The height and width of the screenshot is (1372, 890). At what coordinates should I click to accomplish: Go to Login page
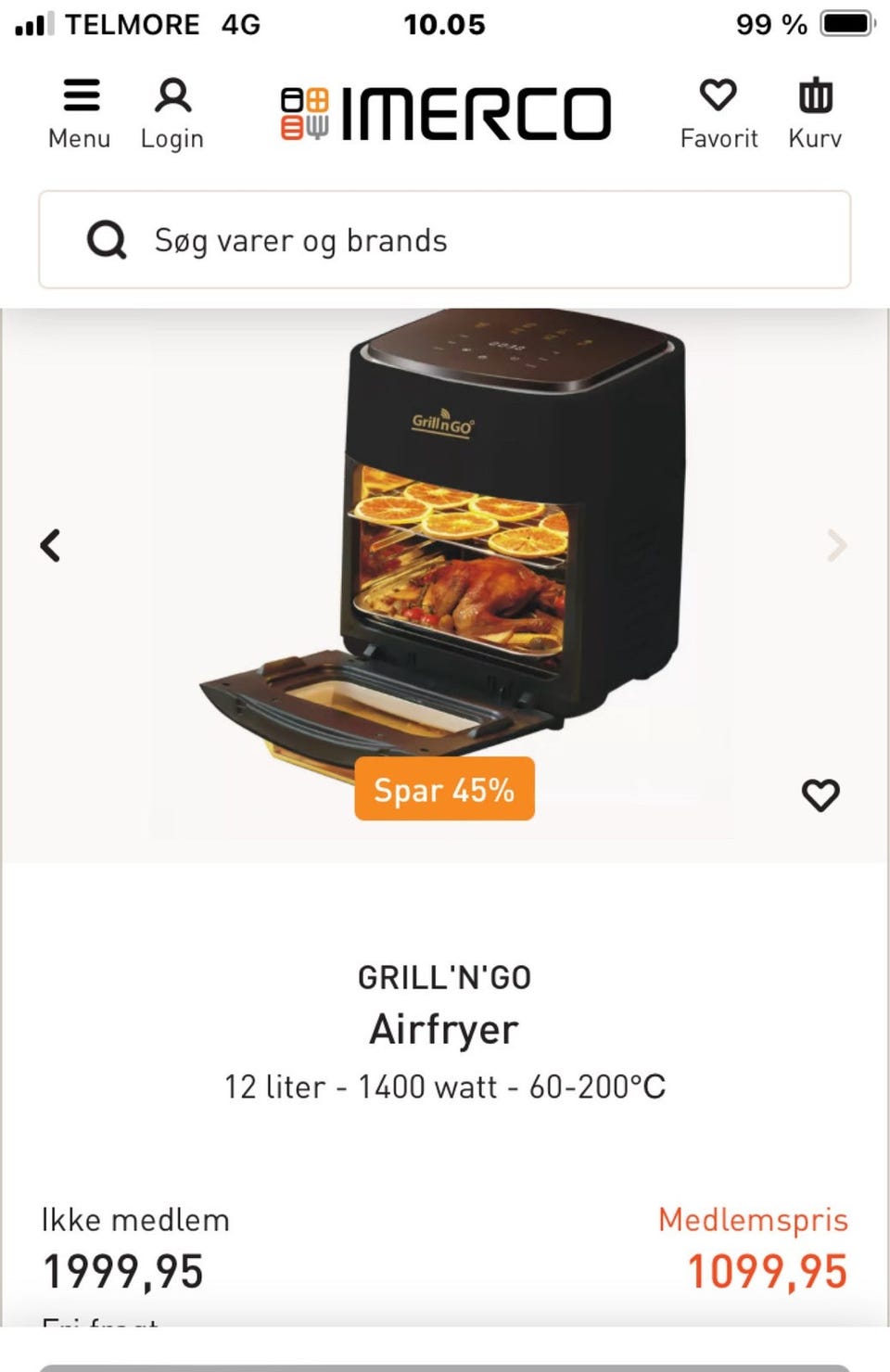172,113
